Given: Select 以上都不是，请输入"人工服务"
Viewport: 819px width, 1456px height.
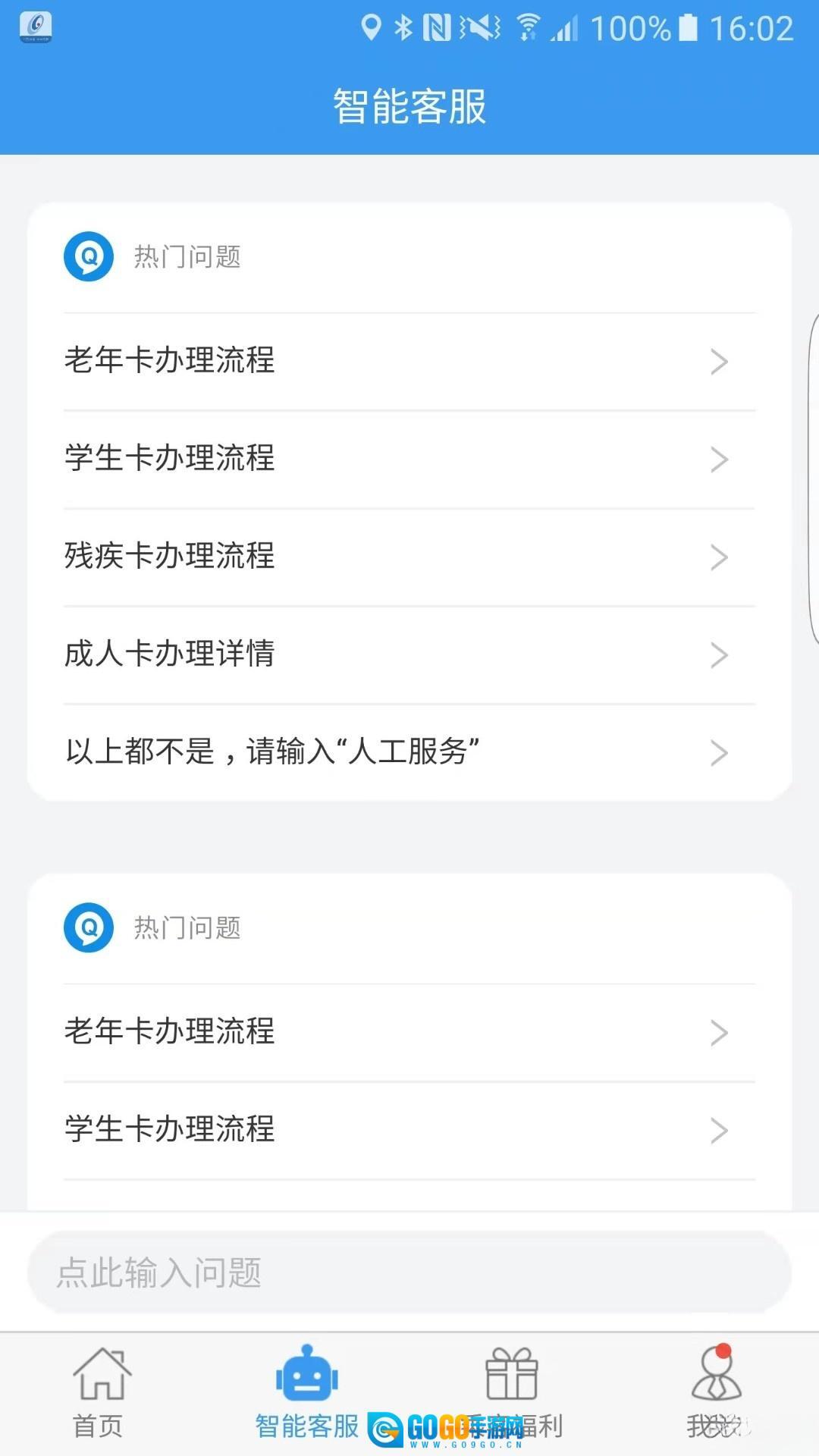Looking at the screenshot, I should (409, 753).
